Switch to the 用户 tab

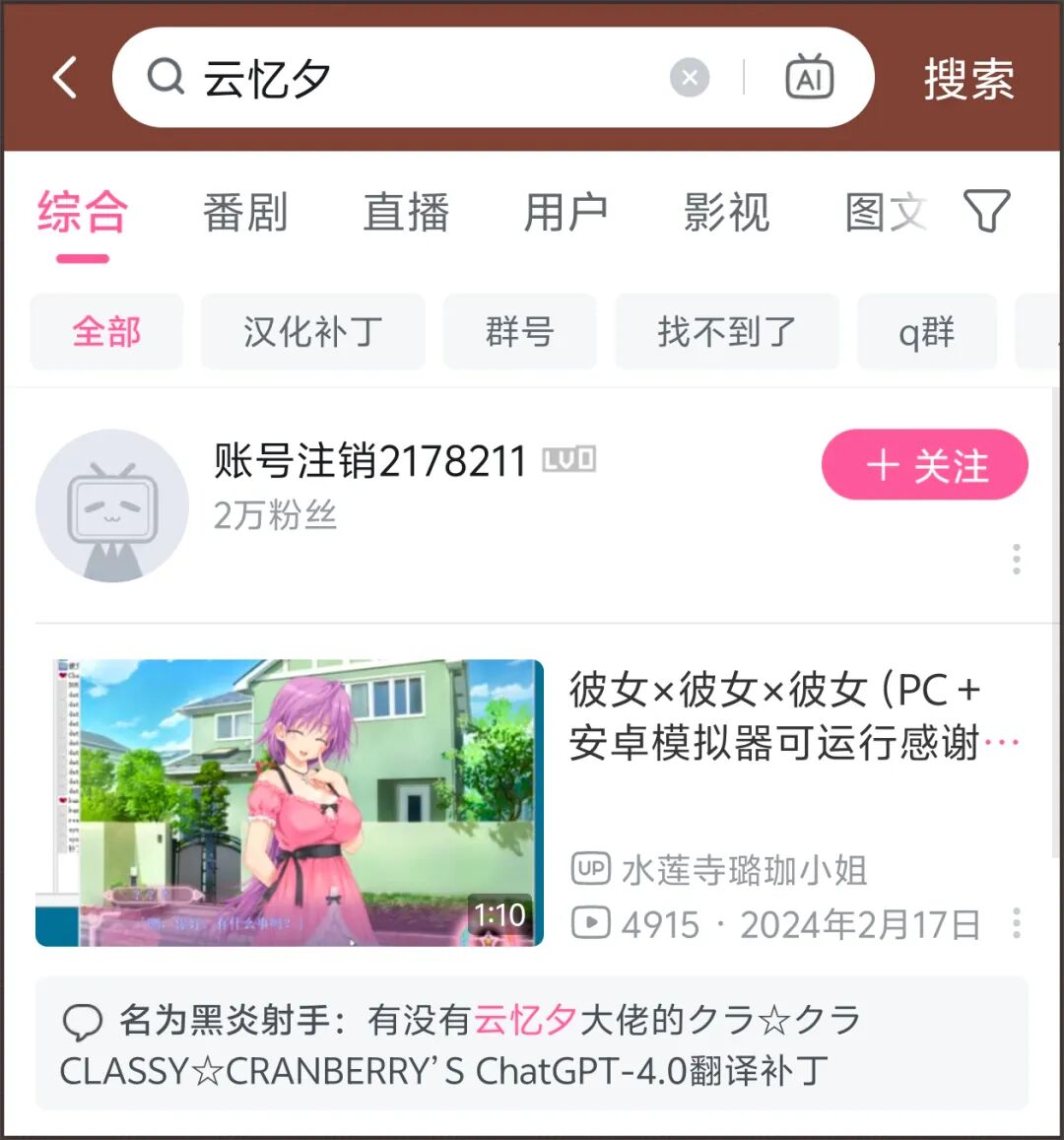pyautogui.click(x=565, y=213)
